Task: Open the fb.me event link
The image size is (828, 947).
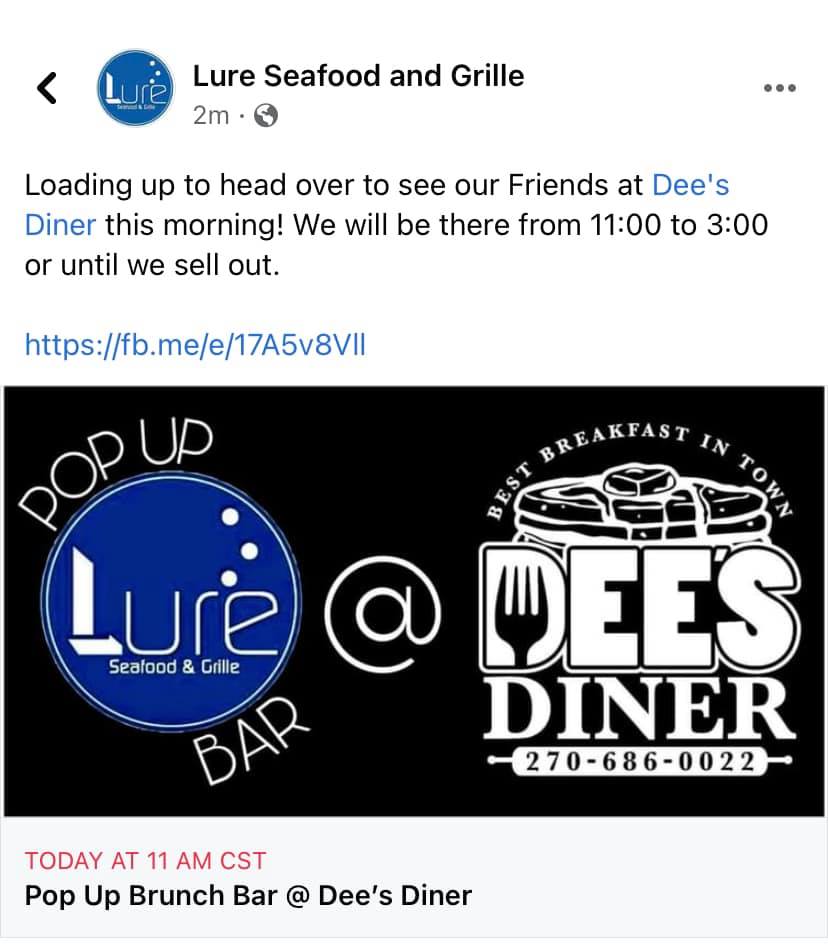Action: pos(195,345)
